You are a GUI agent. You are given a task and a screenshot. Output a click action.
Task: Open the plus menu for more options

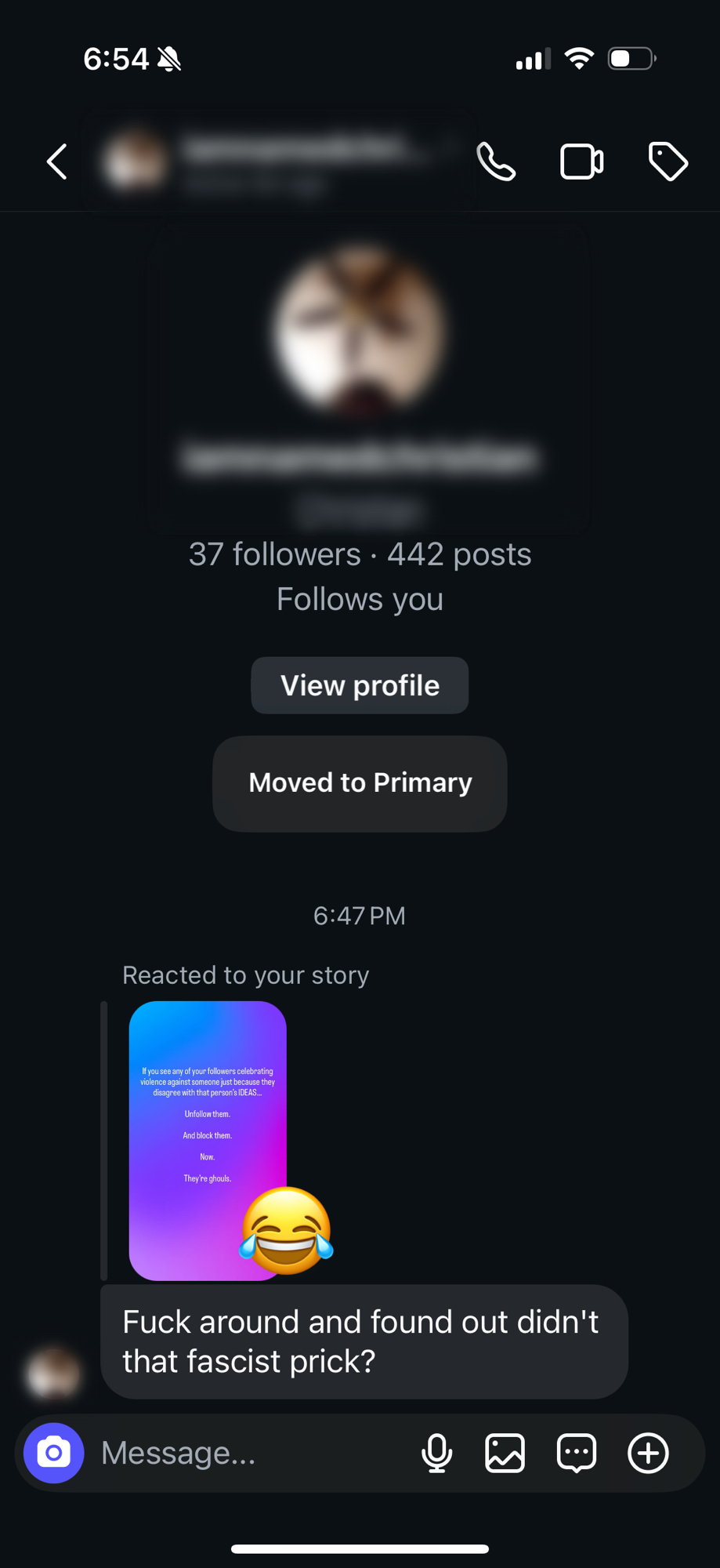[648, 1453]
